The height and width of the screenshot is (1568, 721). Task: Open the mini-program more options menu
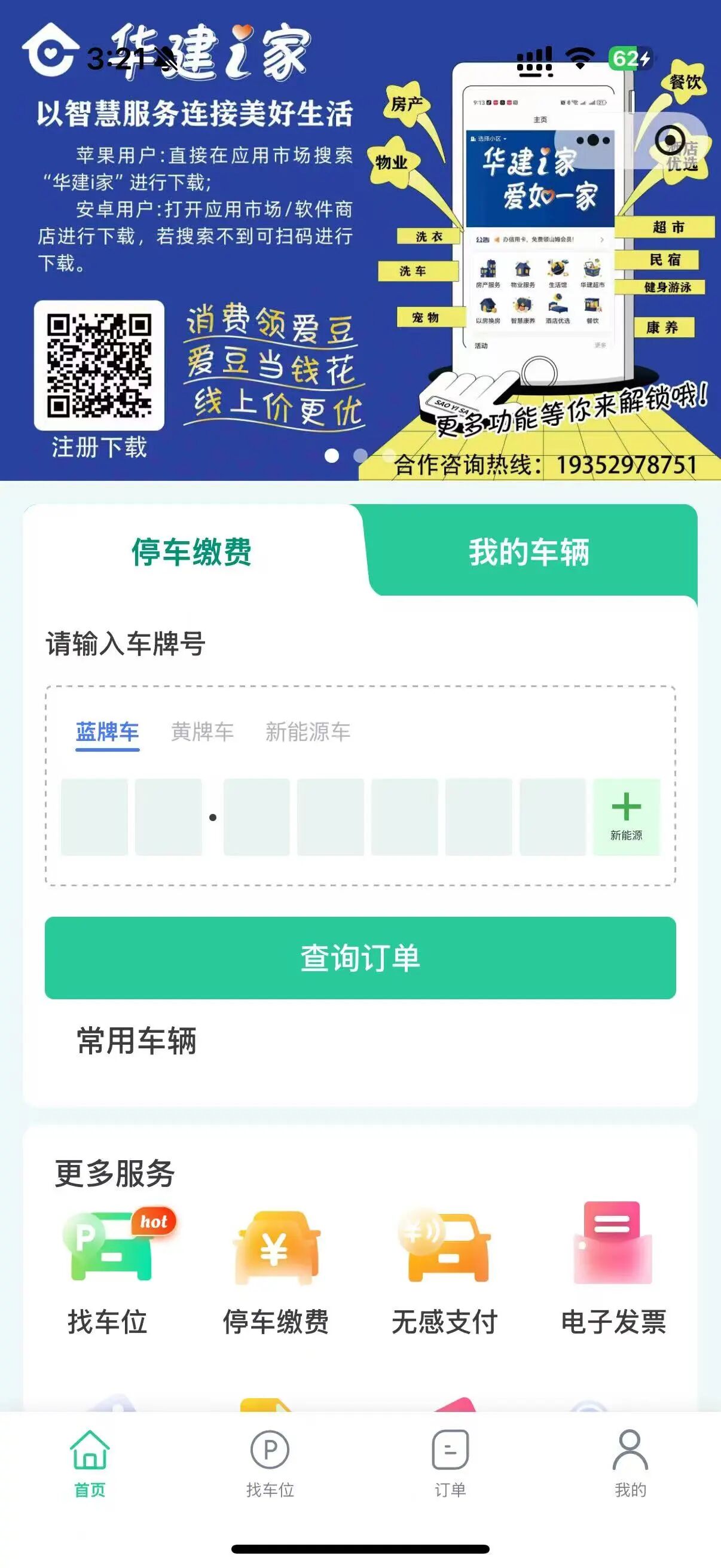point(592,141)
